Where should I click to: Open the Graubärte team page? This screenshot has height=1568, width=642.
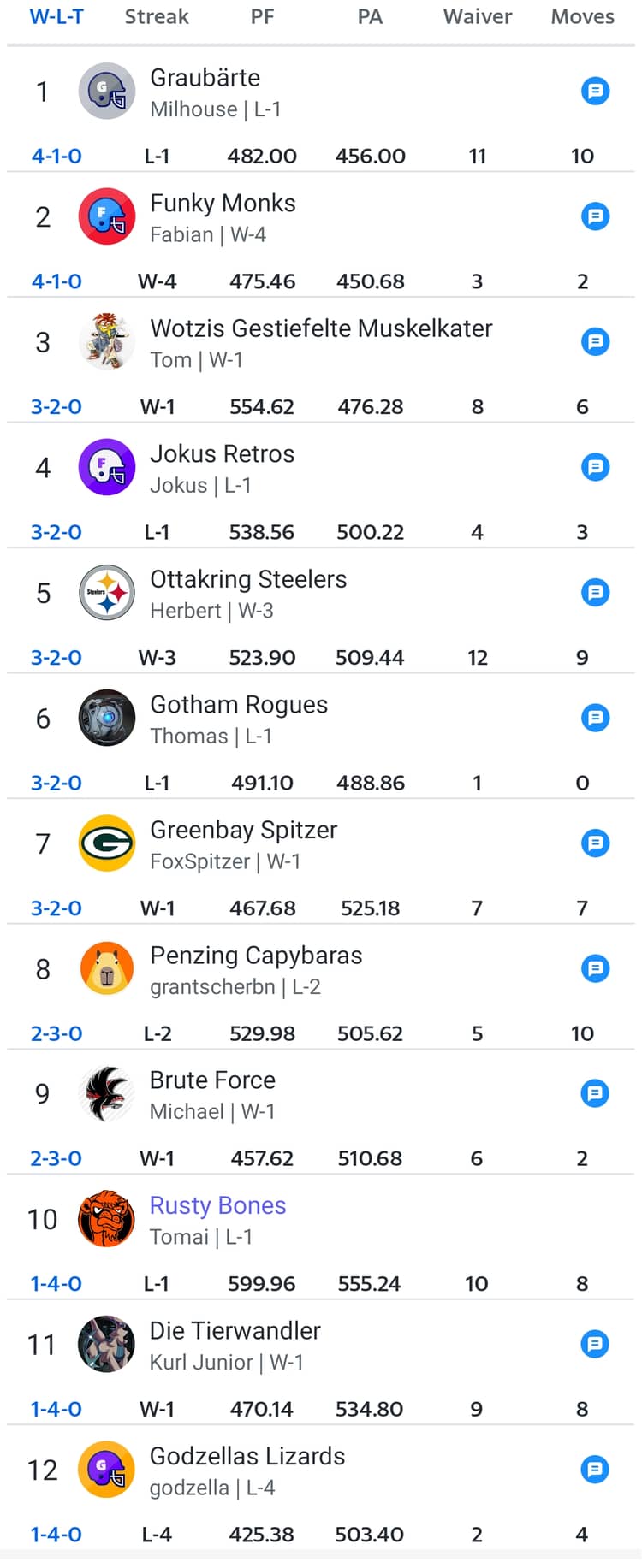pos(205,78)
